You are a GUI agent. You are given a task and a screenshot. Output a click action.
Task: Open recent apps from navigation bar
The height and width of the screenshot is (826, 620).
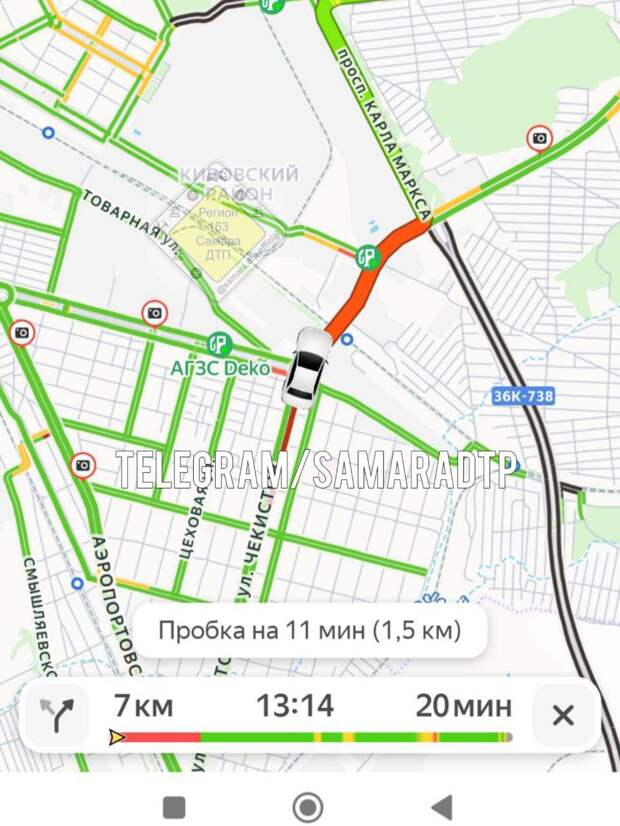coord(174,806)
